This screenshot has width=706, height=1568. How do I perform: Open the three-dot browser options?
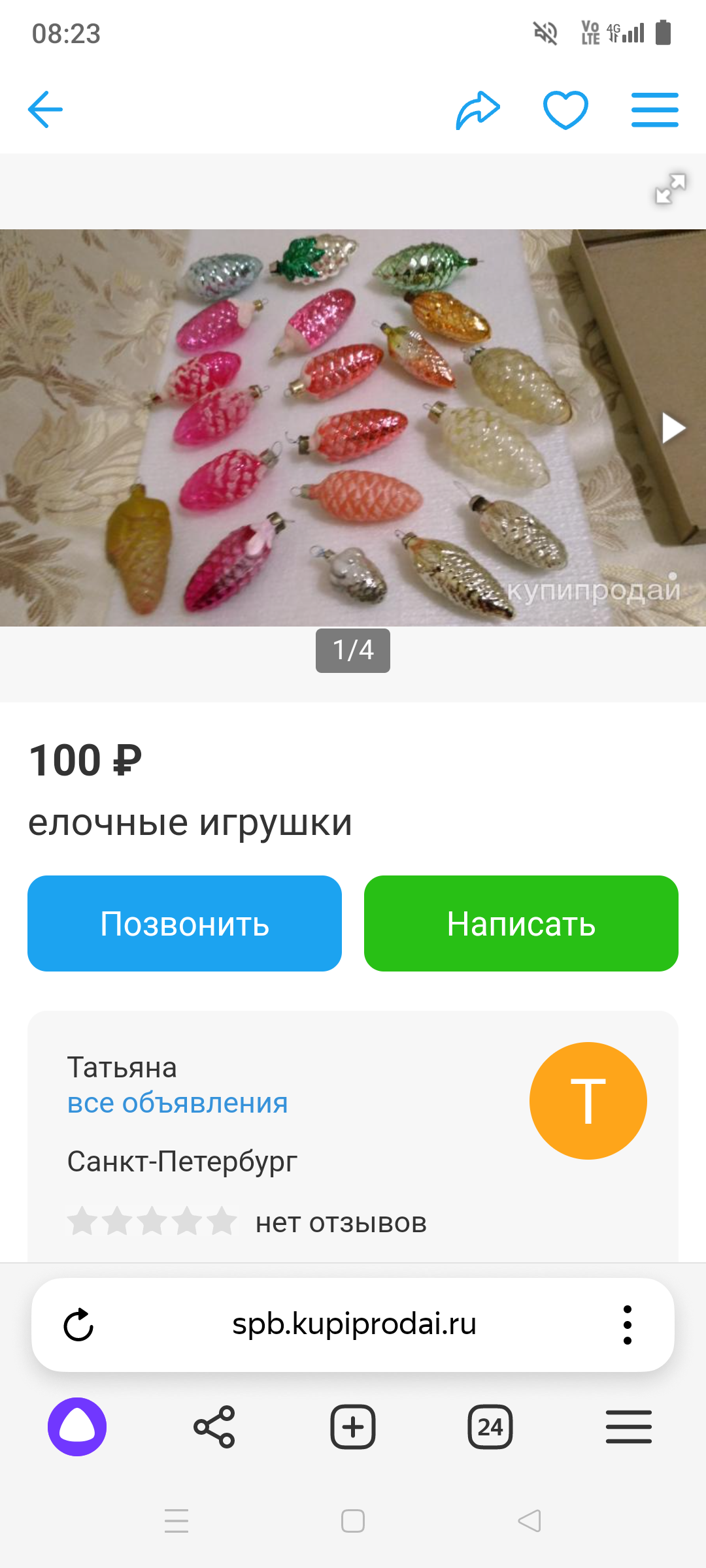[x=628, y=1325]
